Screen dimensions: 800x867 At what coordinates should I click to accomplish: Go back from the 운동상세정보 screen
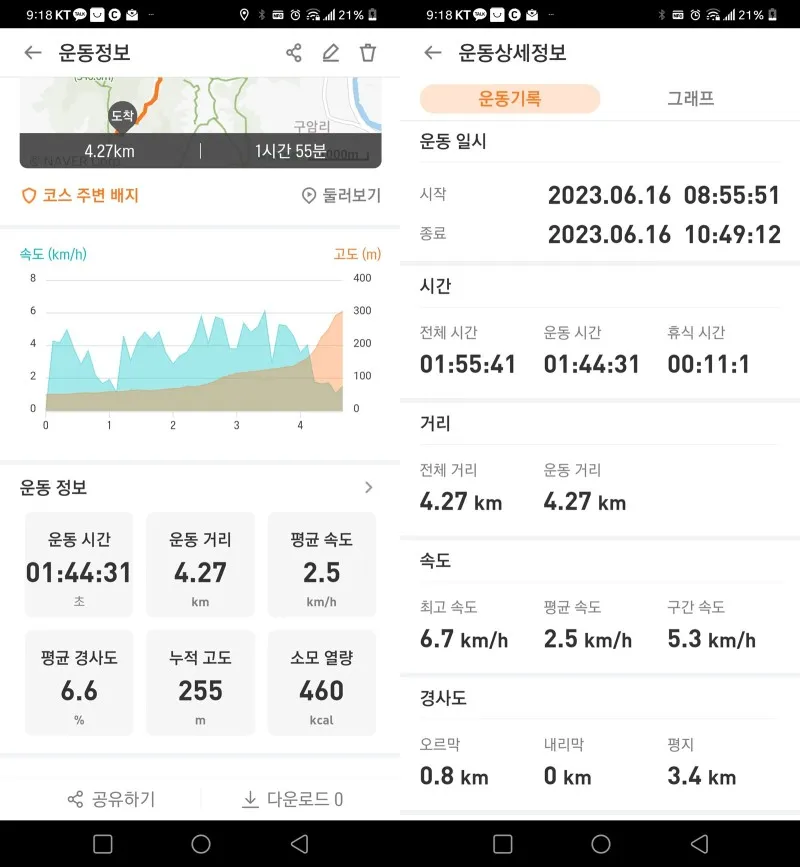(433, 53)
